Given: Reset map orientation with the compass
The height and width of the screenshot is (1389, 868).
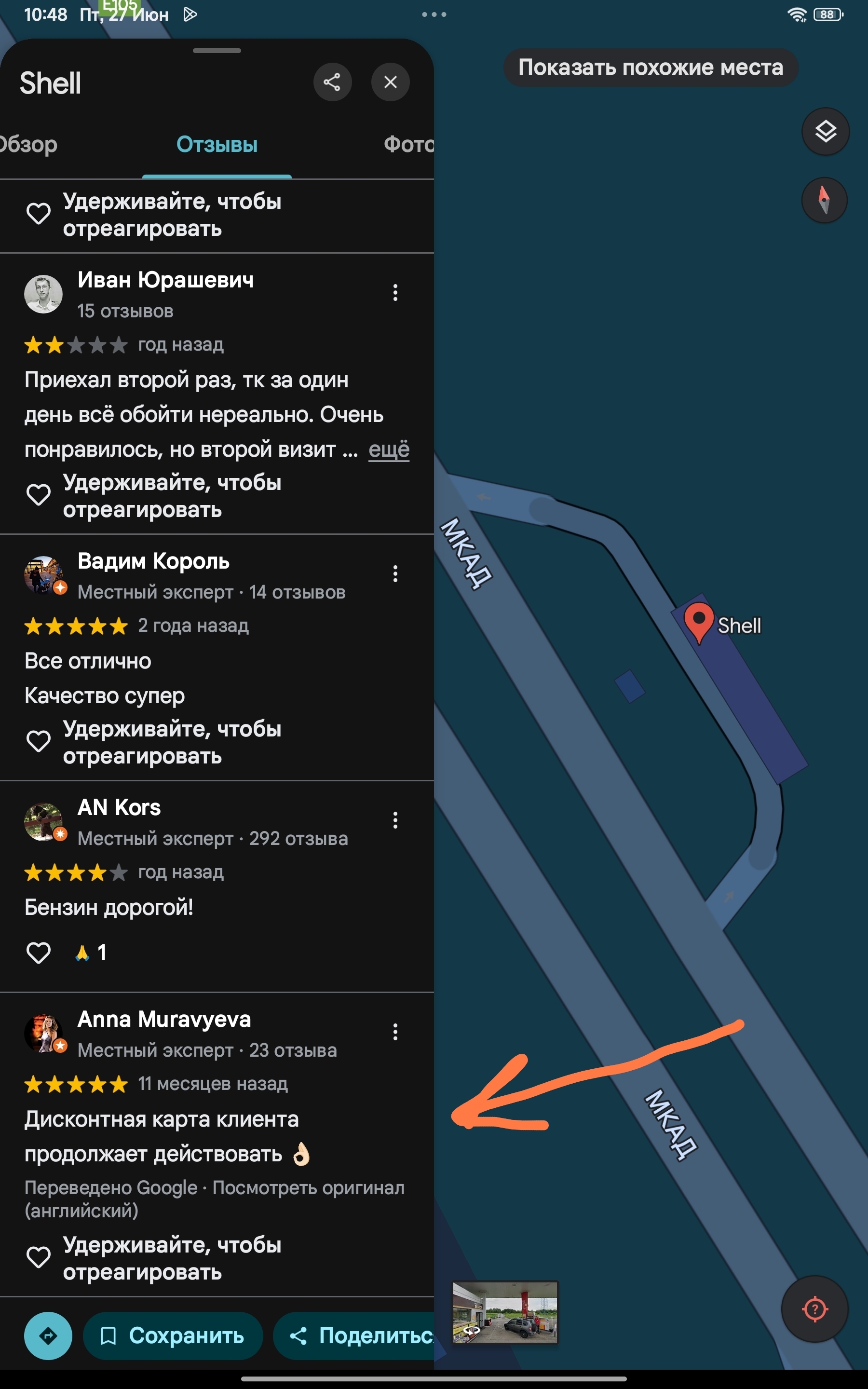Looking at the screenshot, I should pos(825,200).
